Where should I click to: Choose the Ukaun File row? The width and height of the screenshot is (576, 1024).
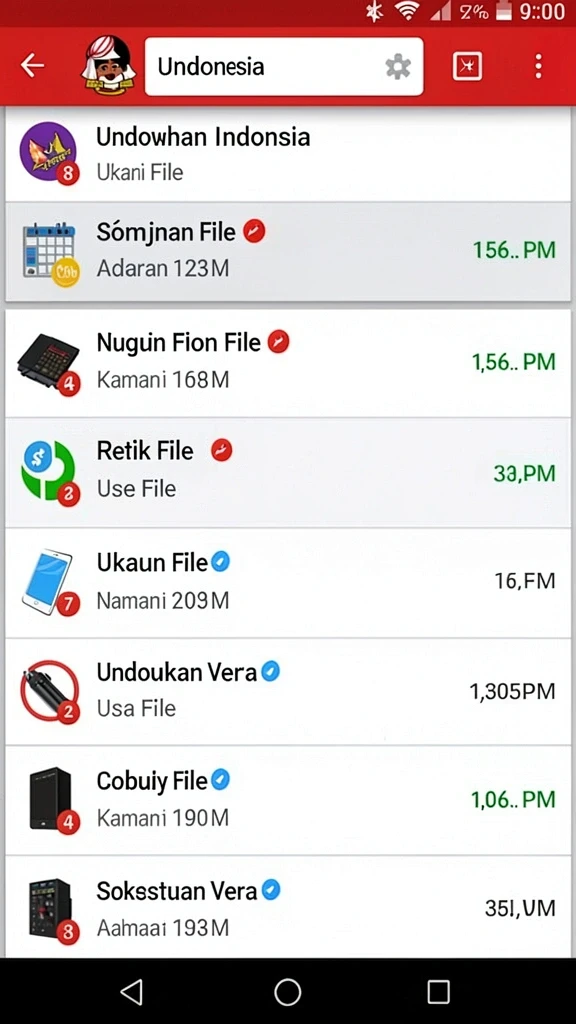tap(288, 583)
